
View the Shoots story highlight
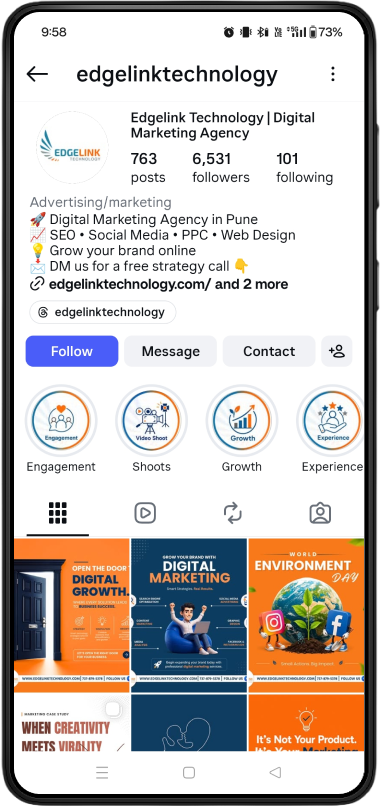tap(151, 421)
